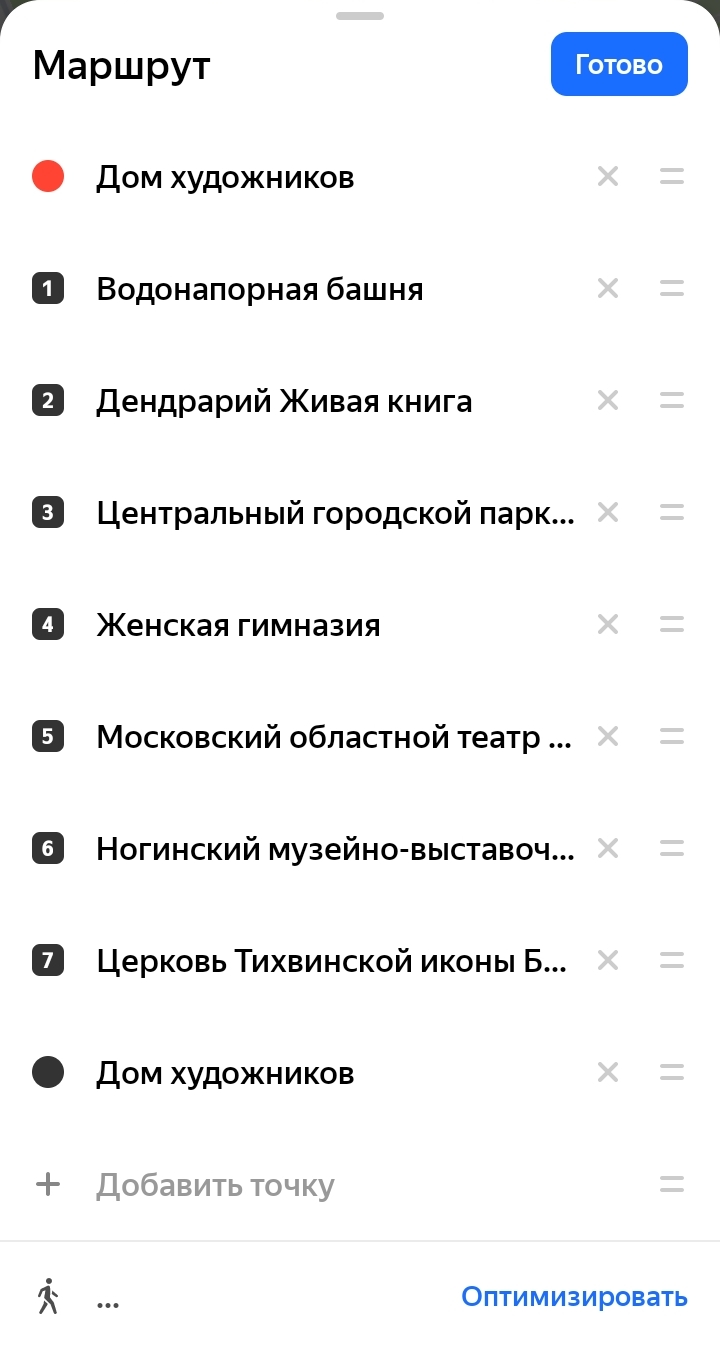Remove Ногинский музейно-выставочный stop
This screenshot has width=720, height=1362.
click(x=607, y=850)
